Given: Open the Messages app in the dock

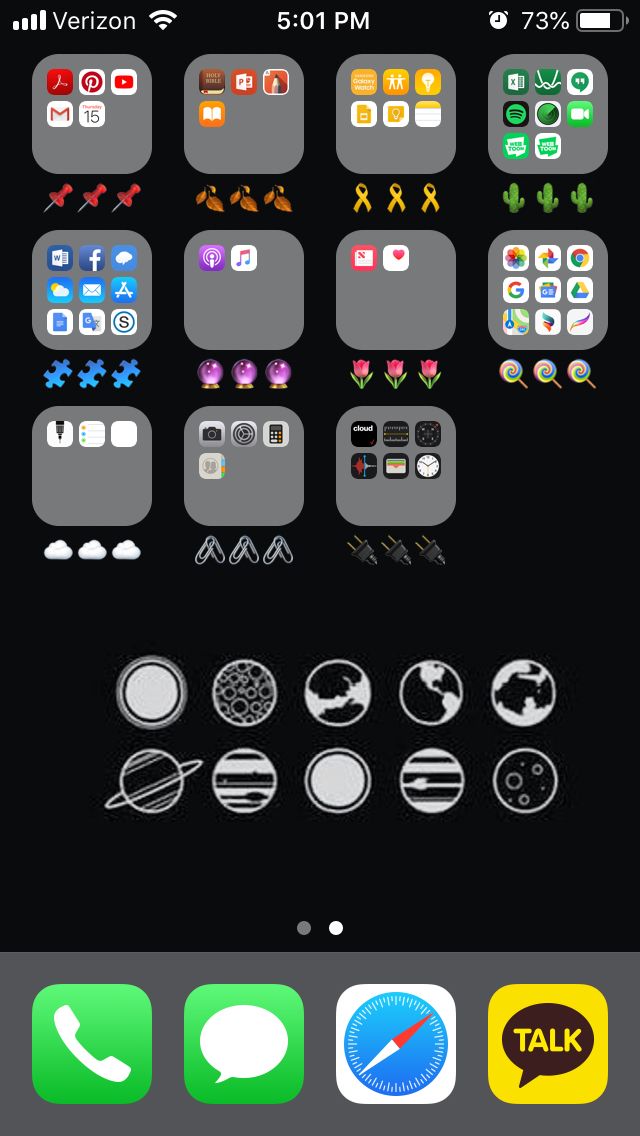Looking at the screenshot, I should [x=244, y=1043].
